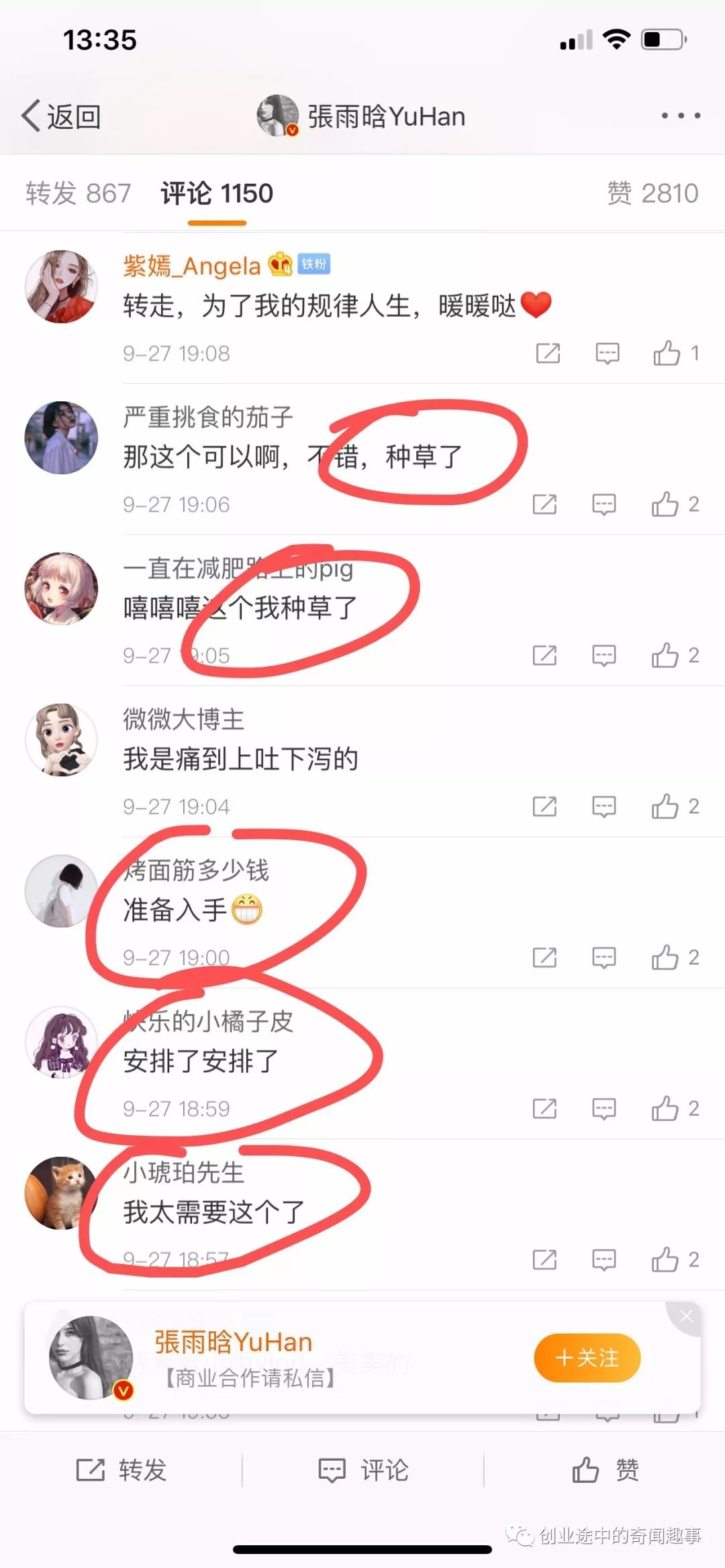Switch to the 赞 2810 tab
The image size is (725, 1568).
click(x=652, y=193)
